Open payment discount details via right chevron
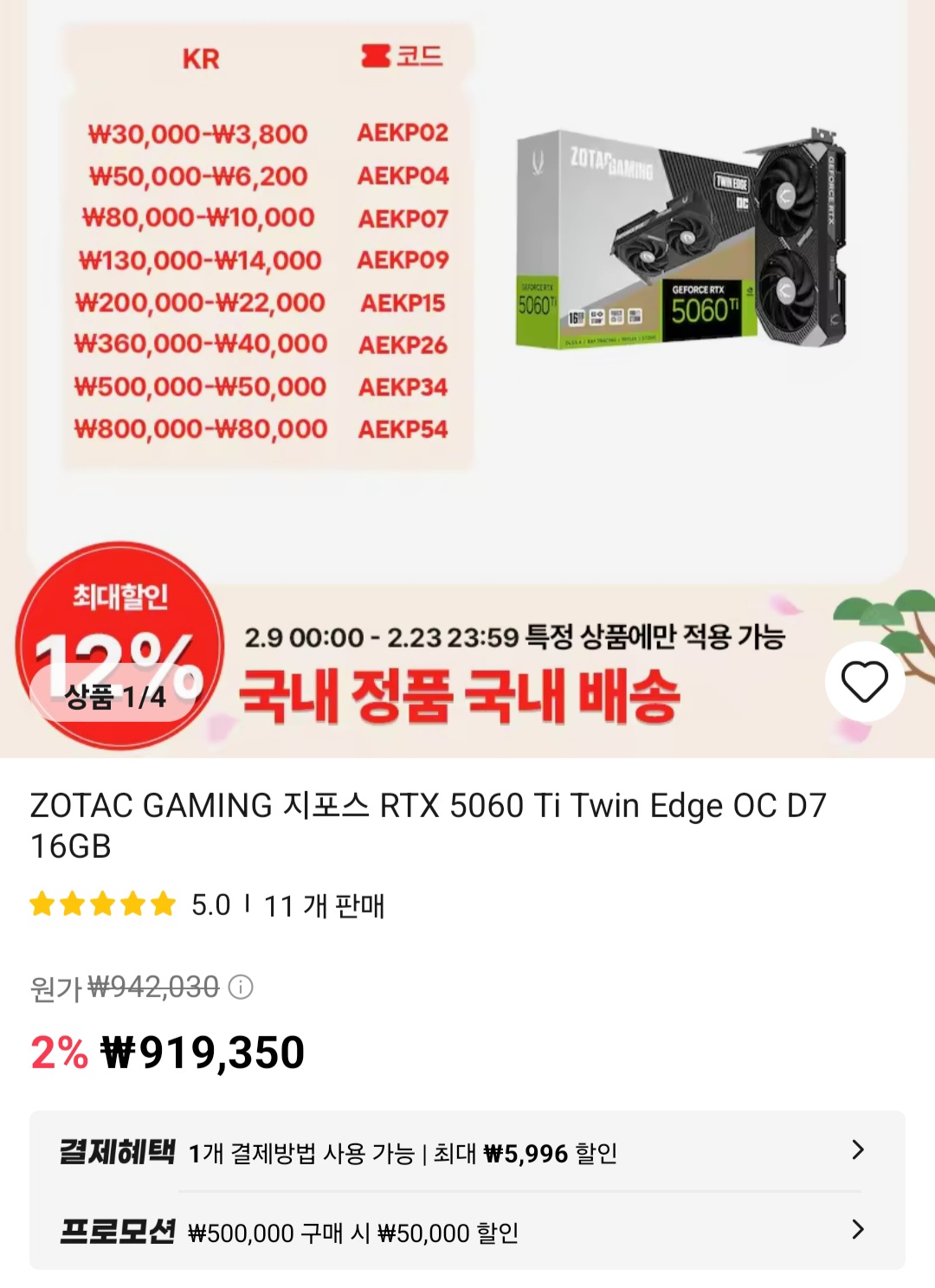935x1288 pixels. tap(858, 1149)
